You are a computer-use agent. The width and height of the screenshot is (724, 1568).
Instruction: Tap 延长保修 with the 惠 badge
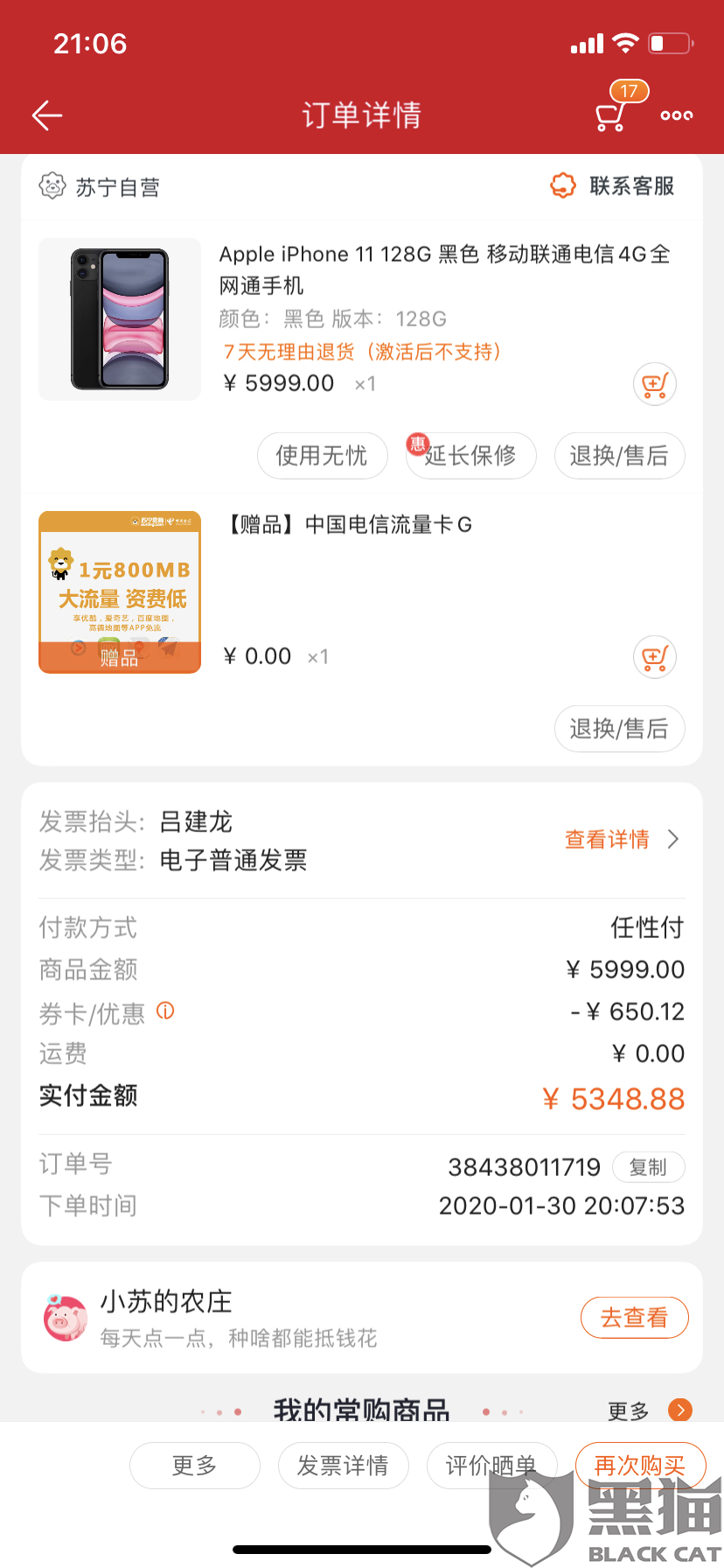[471, 456]
